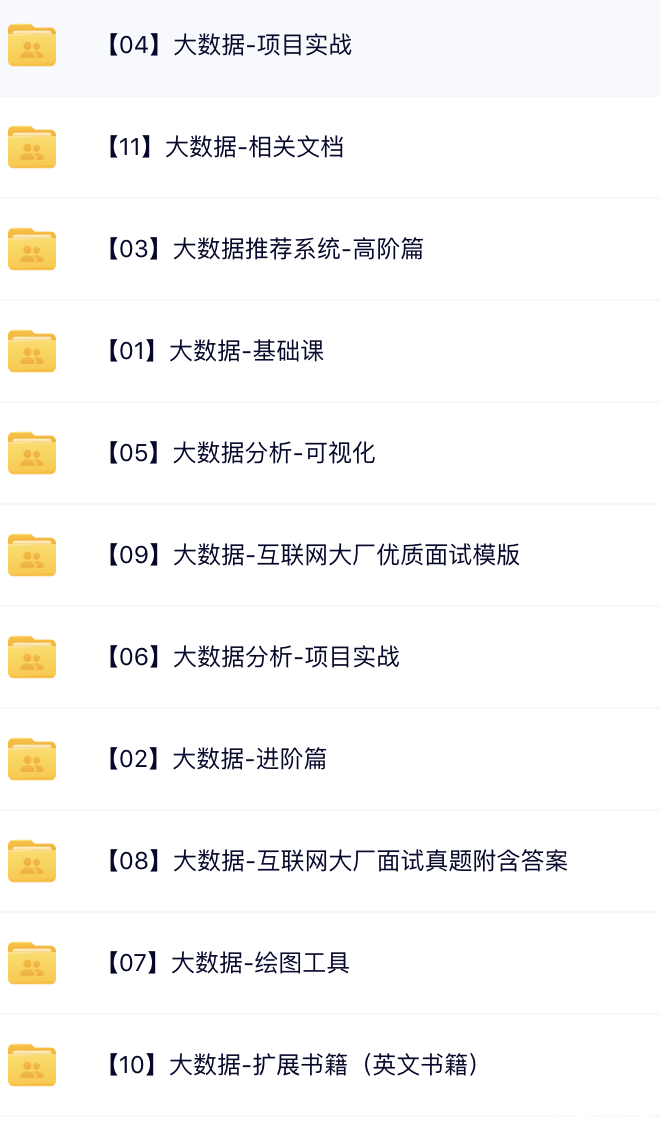This screenshot has width=660, height=1142.
Task: Open 【08】大数据-互联网大厂面试真题附含答案 folder
Action: coord(330,862)
